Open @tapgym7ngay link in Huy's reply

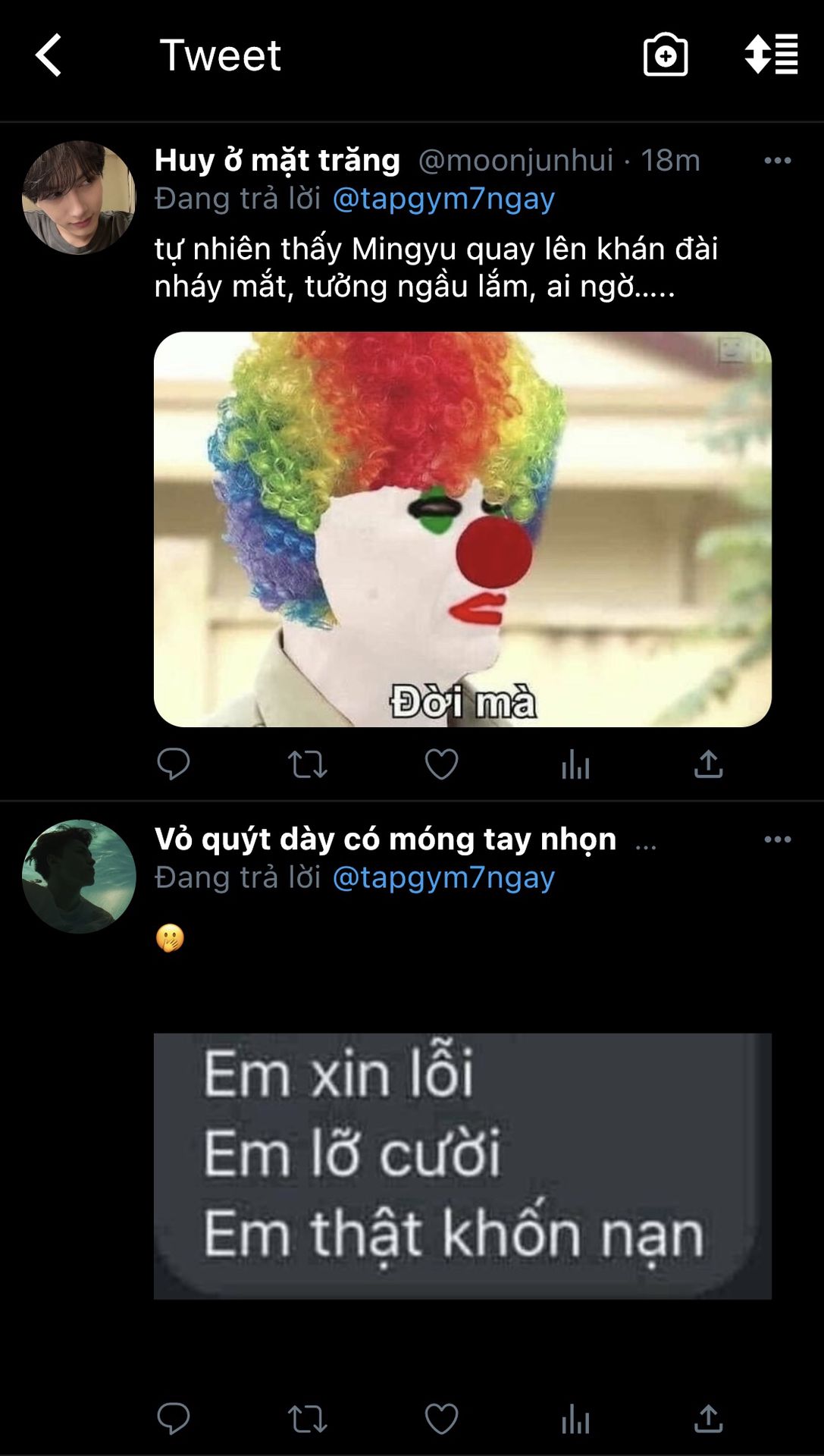click(x=443, y=199)
